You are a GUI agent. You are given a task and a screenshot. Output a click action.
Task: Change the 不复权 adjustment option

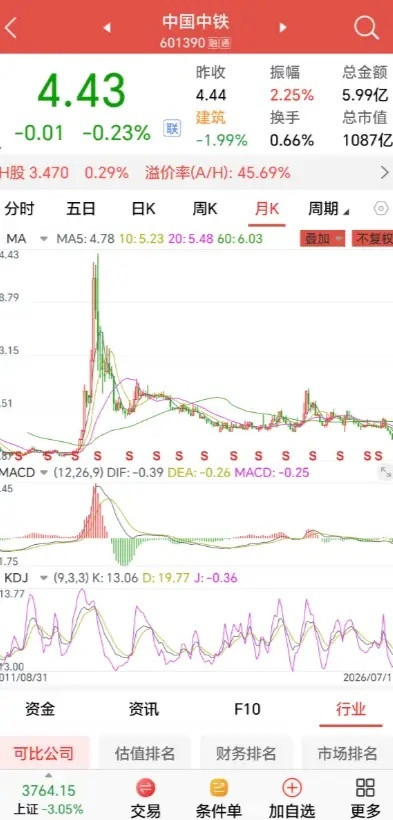tap(372, 239)
